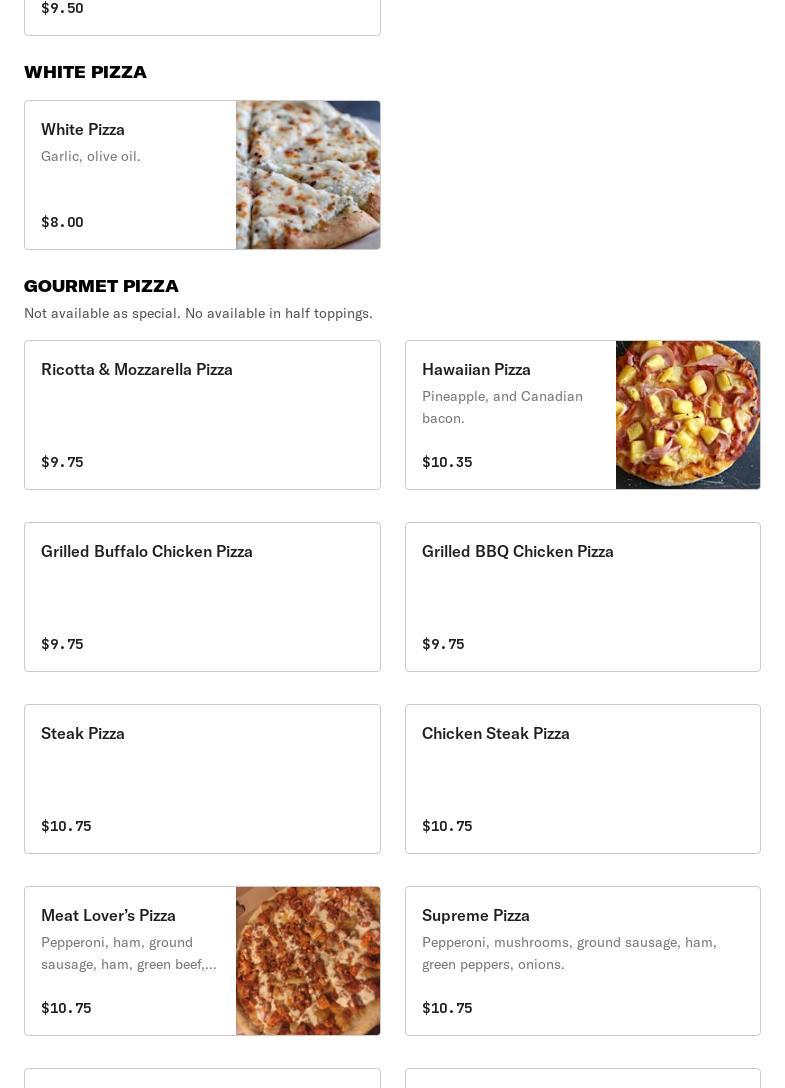This screenshot has height=1088, width=785.
Task: Select Ricotta & Mozzarella Pizza
Action: 202,415
